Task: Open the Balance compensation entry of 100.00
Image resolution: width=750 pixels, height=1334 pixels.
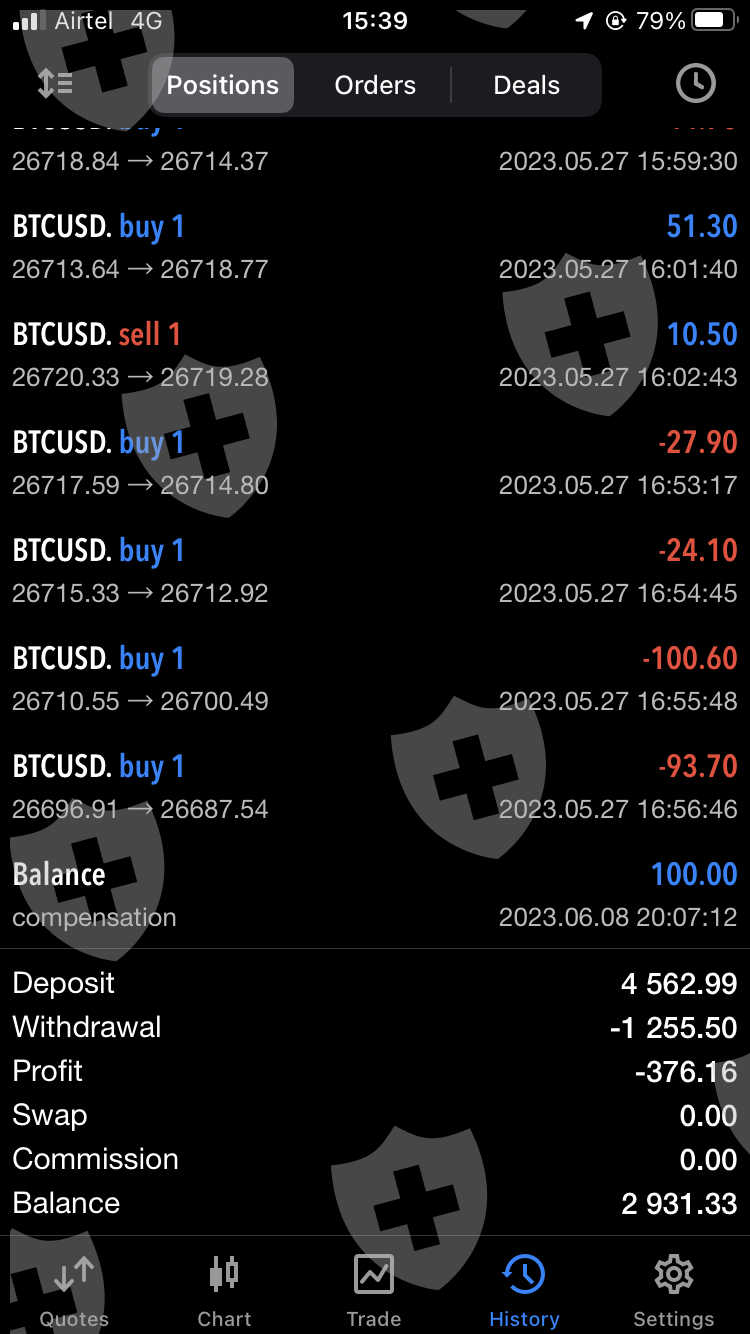Action: [375, 894]
